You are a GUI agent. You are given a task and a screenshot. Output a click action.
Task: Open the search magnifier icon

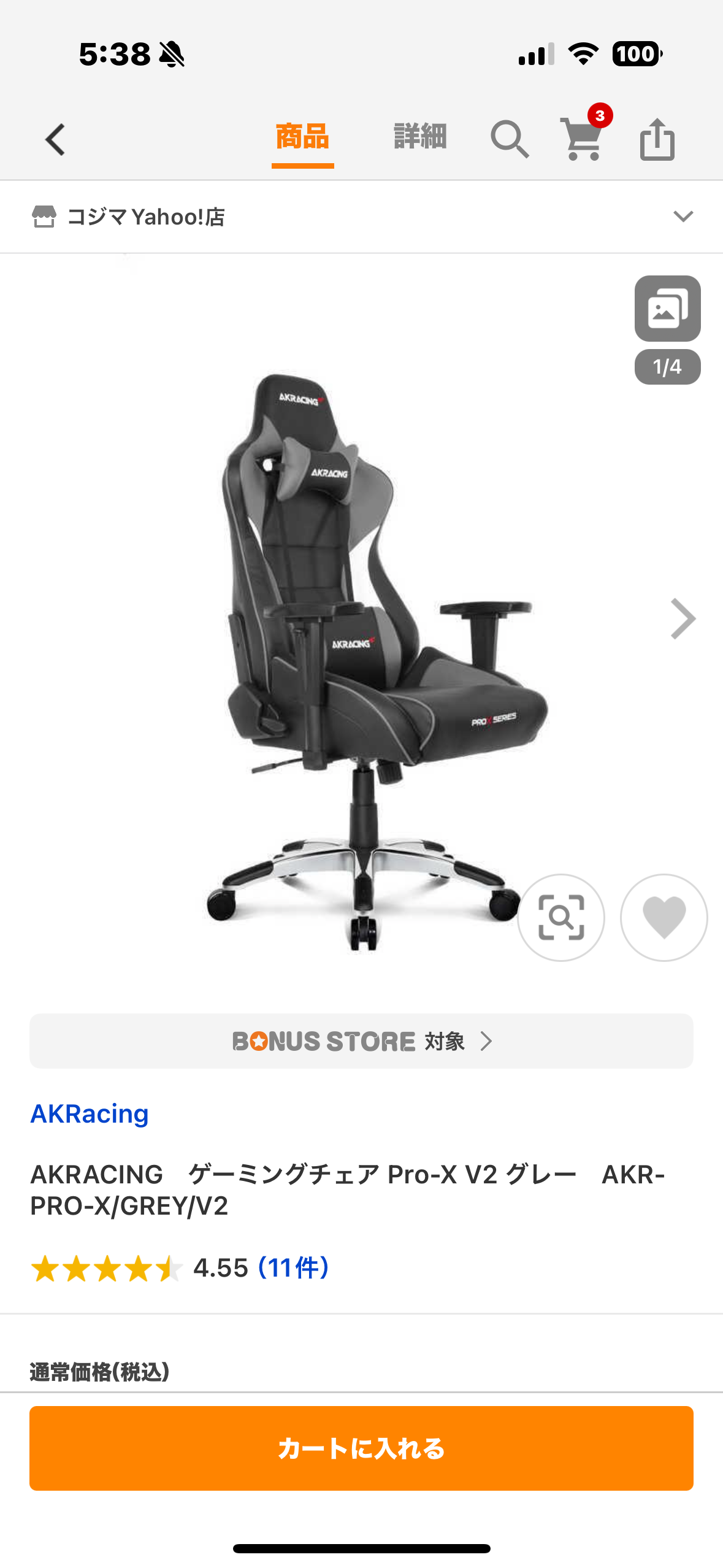click(x=510, y=140)
